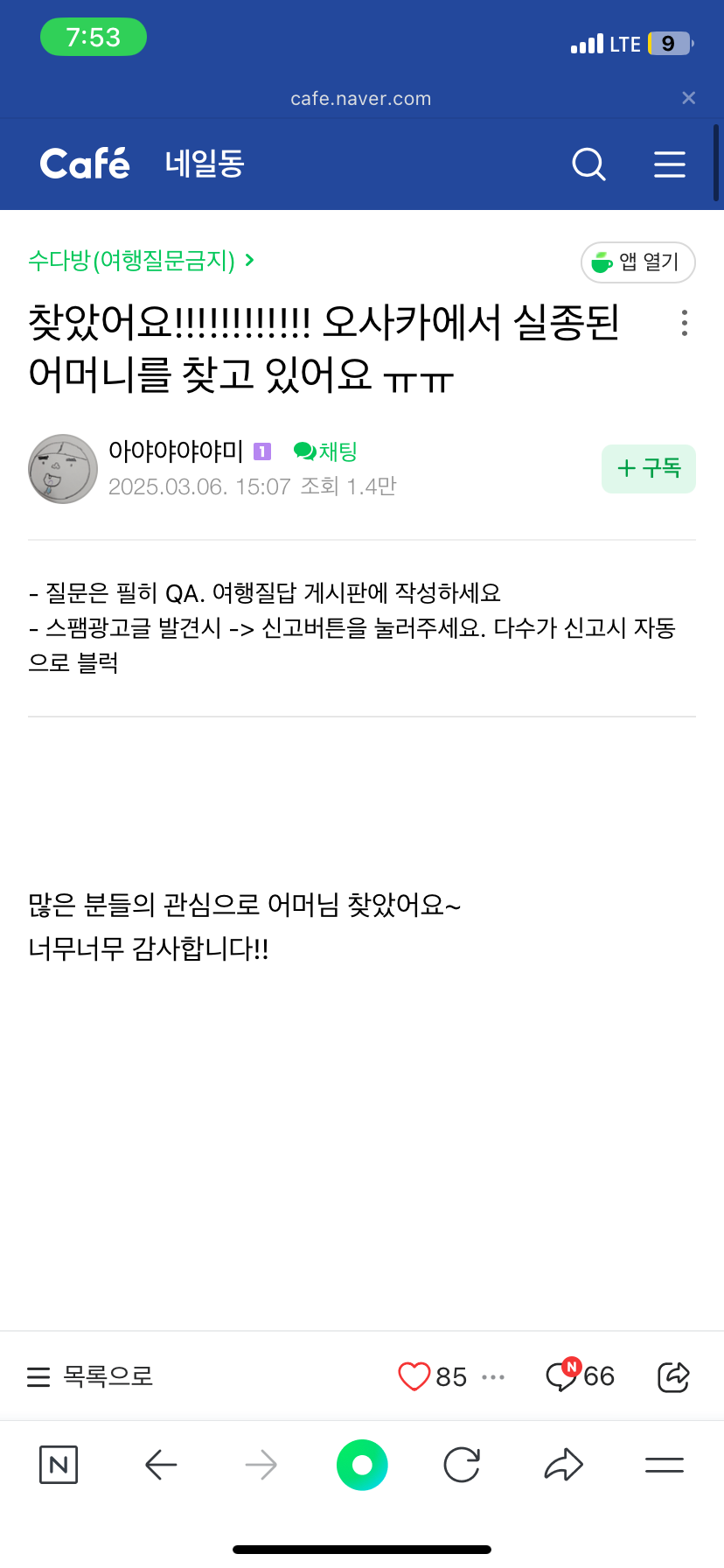Show who liked via the dots beside 85
Viewport: 724px width, 1568px height.
pyautogui.click(x=493, y=1377)
